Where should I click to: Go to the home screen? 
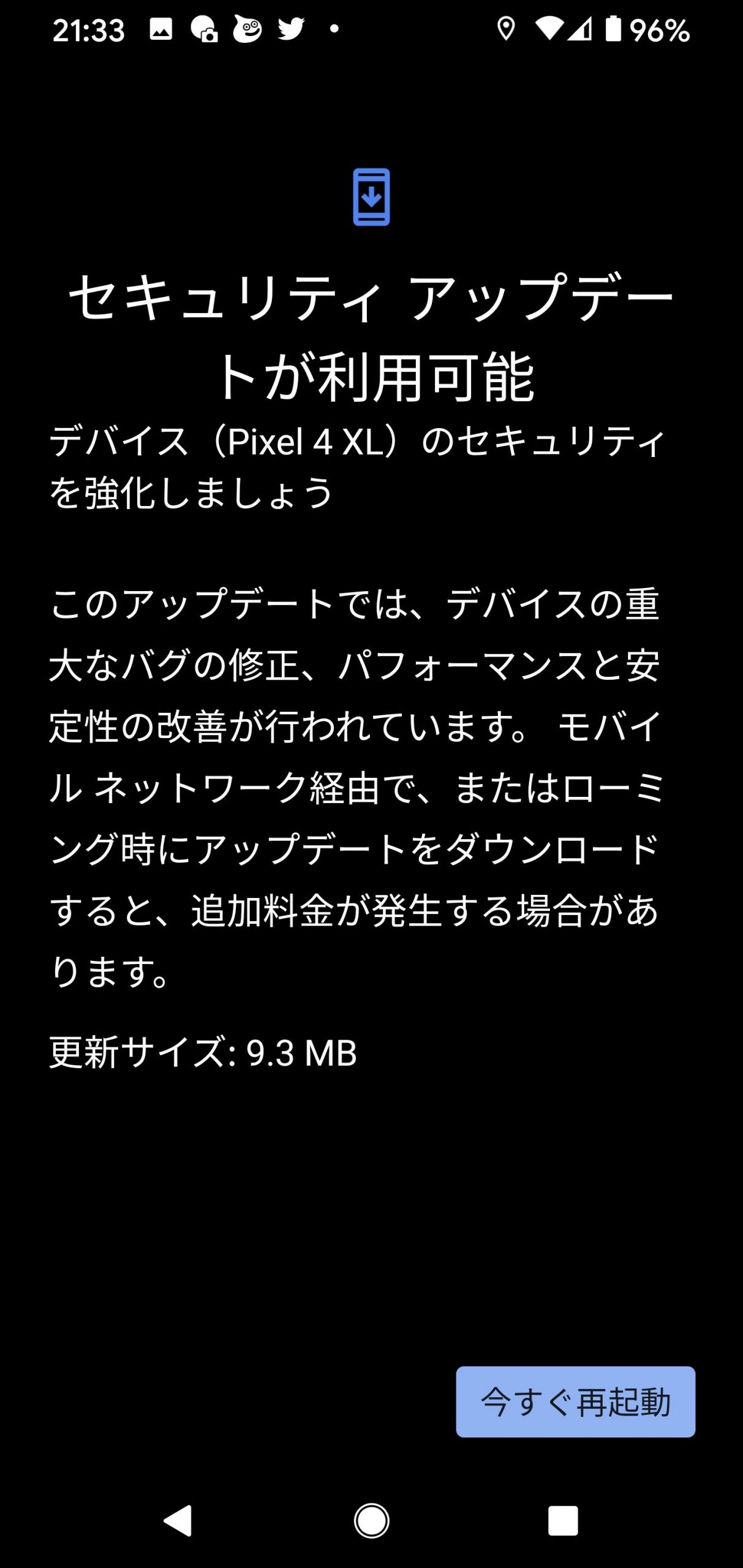click(371, 1521)
